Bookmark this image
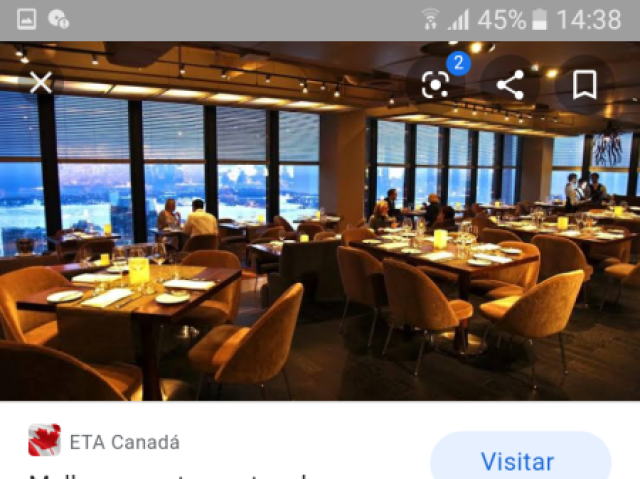The image size is (640, 479). pos(585,85)
